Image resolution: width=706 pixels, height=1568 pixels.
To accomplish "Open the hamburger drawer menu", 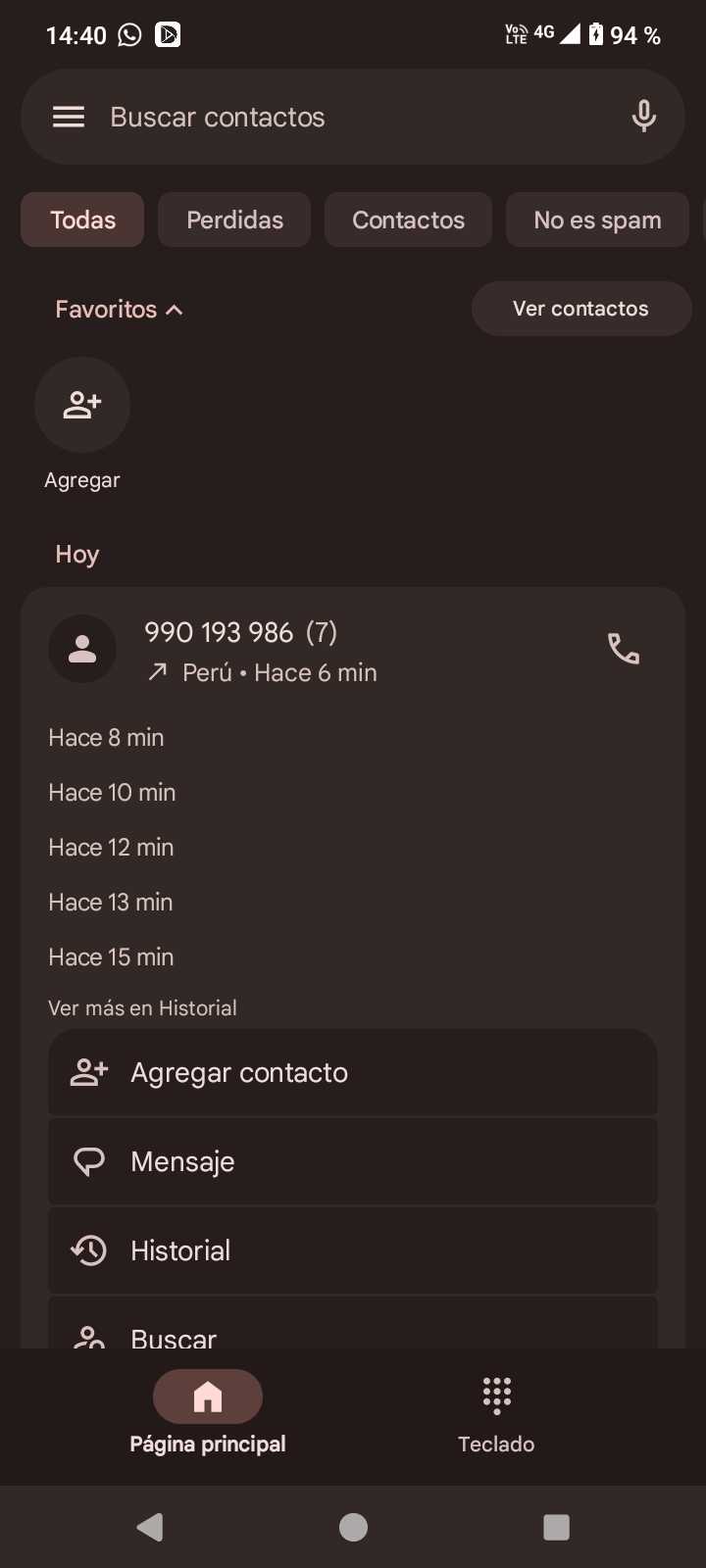I will click(x=69, y=118).
